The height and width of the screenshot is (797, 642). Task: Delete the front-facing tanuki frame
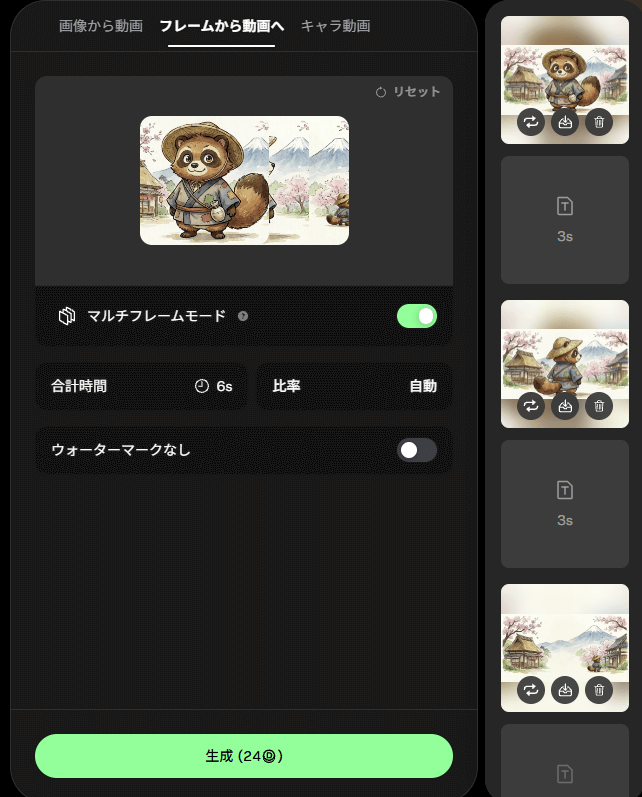pyautogui.click(x=599, y=122)
